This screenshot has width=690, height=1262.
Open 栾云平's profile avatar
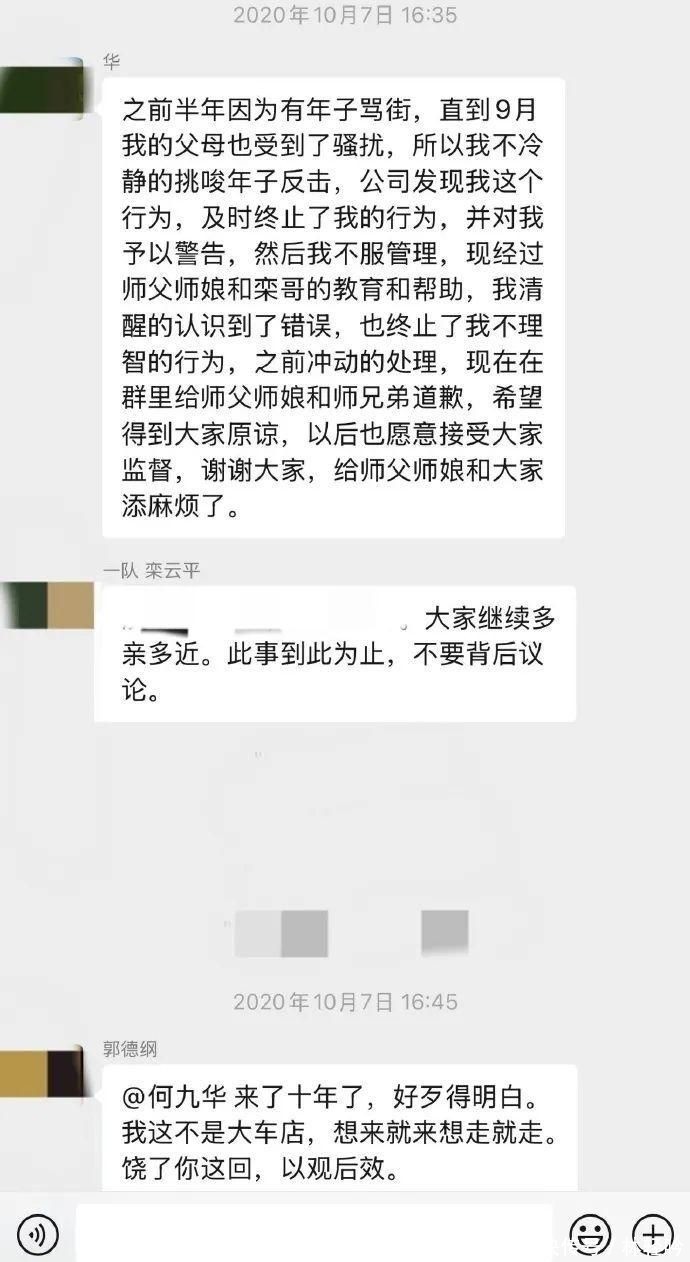pos(44,604)
